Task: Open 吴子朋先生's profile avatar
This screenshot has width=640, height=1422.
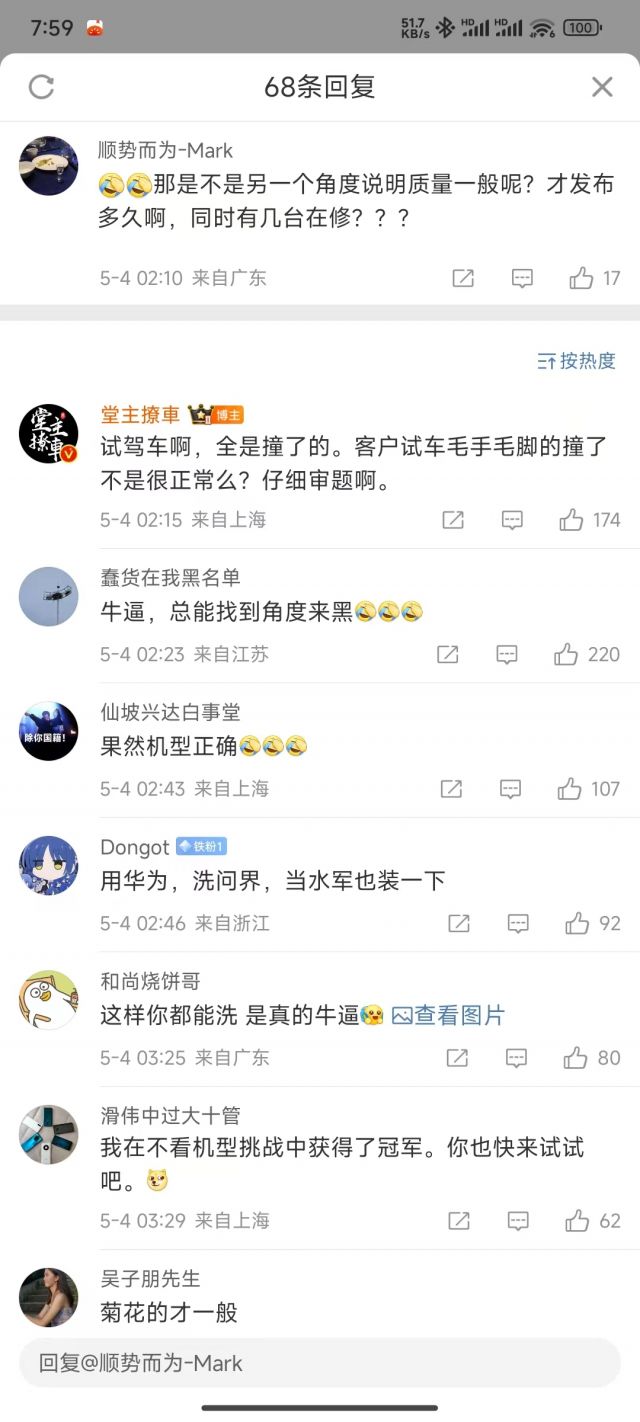Action: tap(48, 1297)
